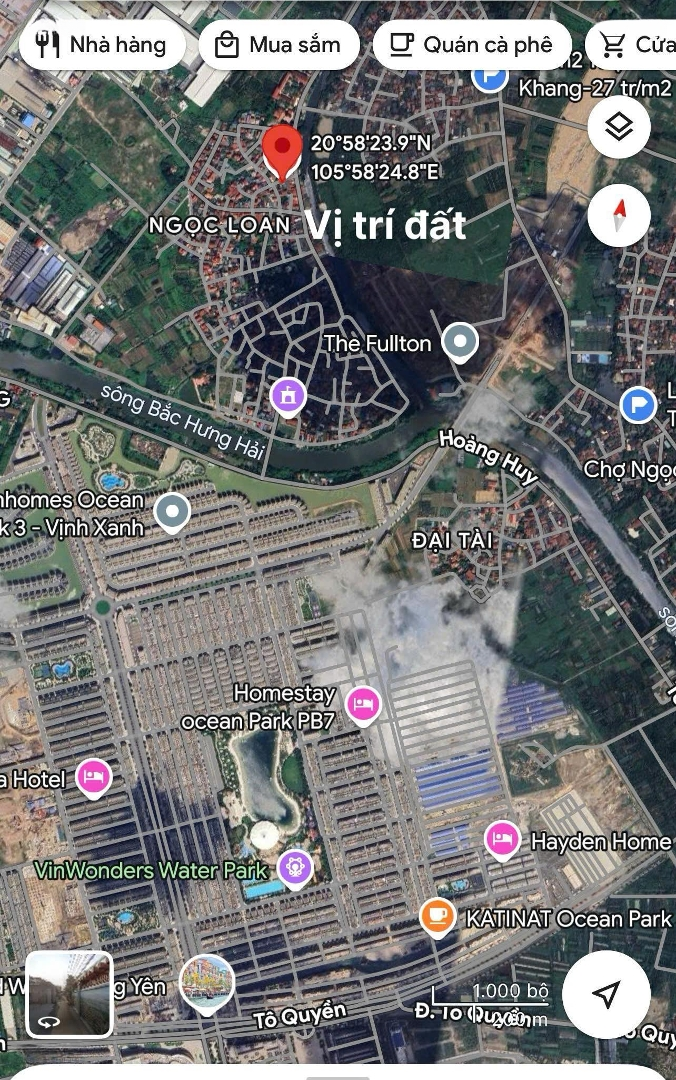This screenshot has width=676, height=1080.
Task: Tap the parking marker near Chợ Ngọc
Action: tap(638, 405)
